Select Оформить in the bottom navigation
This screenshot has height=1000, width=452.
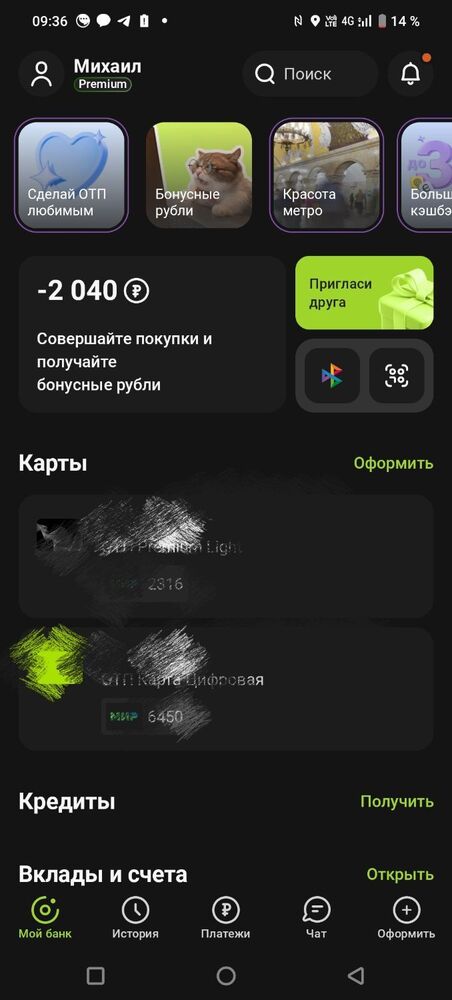click(x=406, y=918)
